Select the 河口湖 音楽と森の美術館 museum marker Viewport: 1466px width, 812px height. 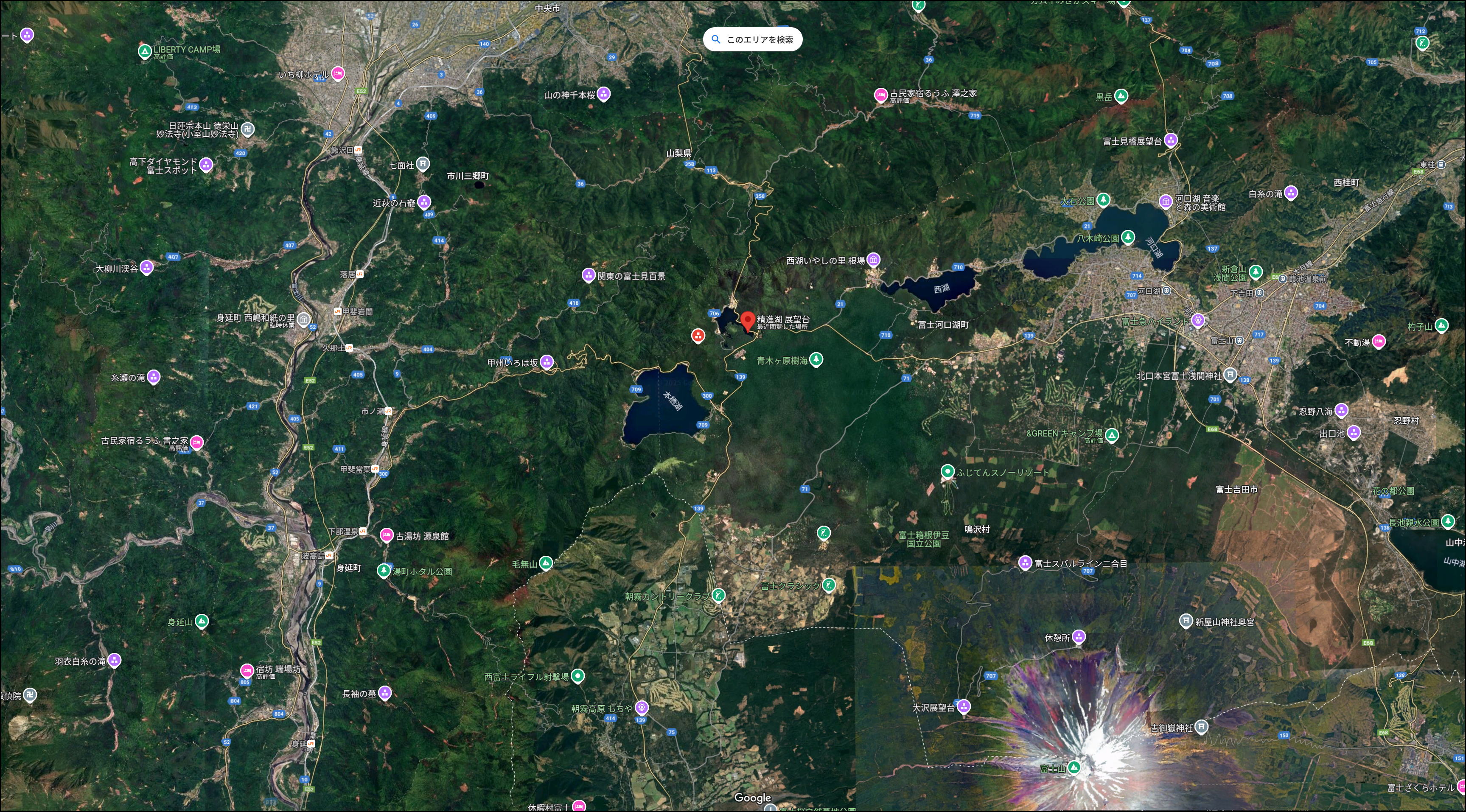1165,201
